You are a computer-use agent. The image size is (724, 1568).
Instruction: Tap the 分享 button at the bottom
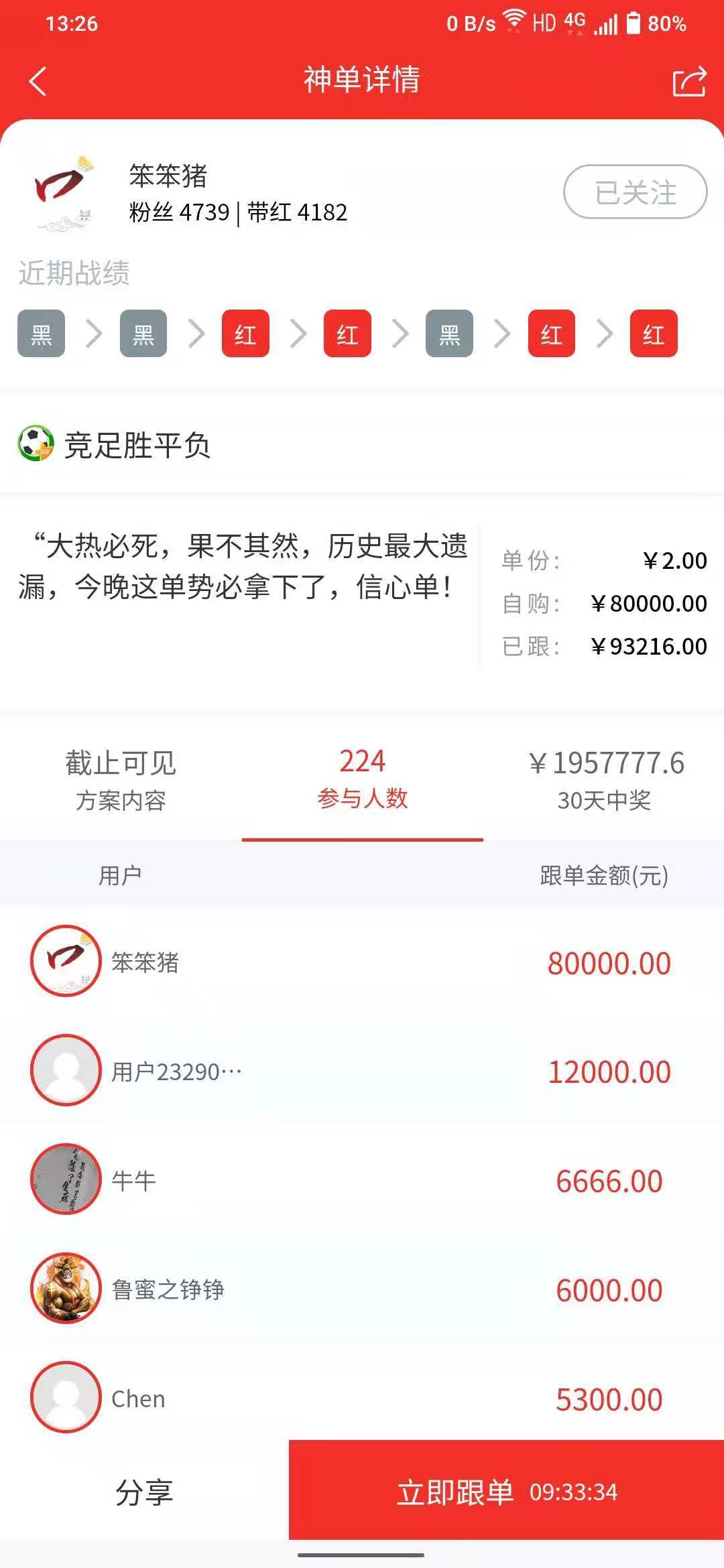click(144, 1492)
